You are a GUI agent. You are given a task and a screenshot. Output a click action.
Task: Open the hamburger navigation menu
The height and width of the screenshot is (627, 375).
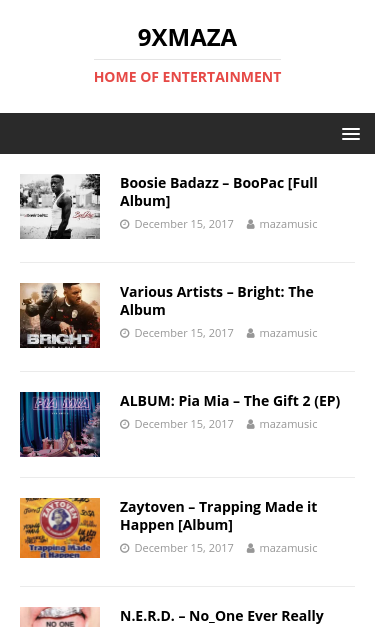[351, 134]
